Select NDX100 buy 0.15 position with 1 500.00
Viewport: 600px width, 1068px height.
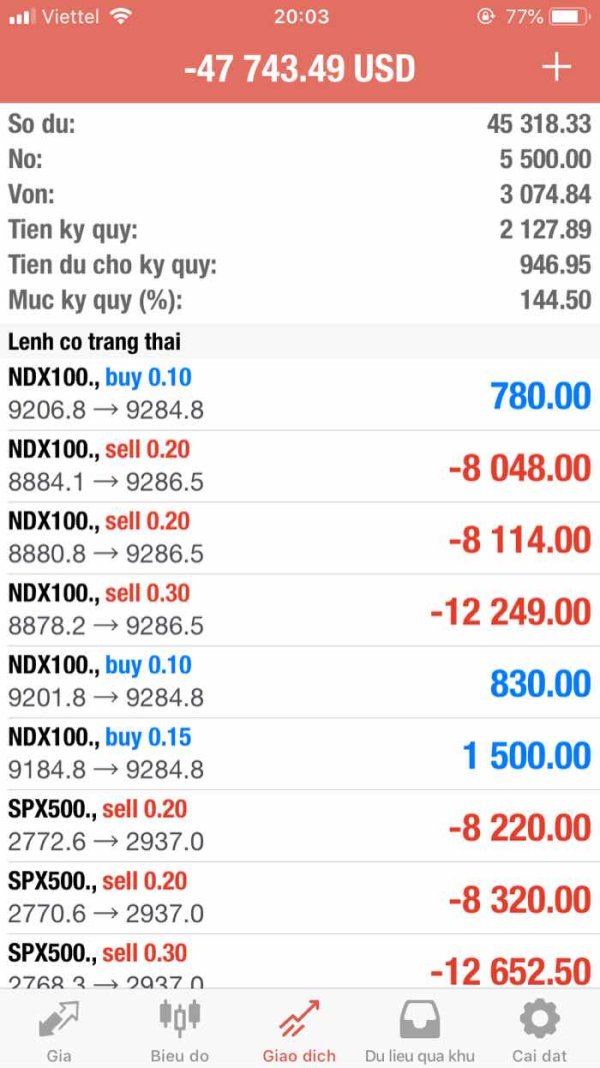pyautogui.click(x=300, y=755)
